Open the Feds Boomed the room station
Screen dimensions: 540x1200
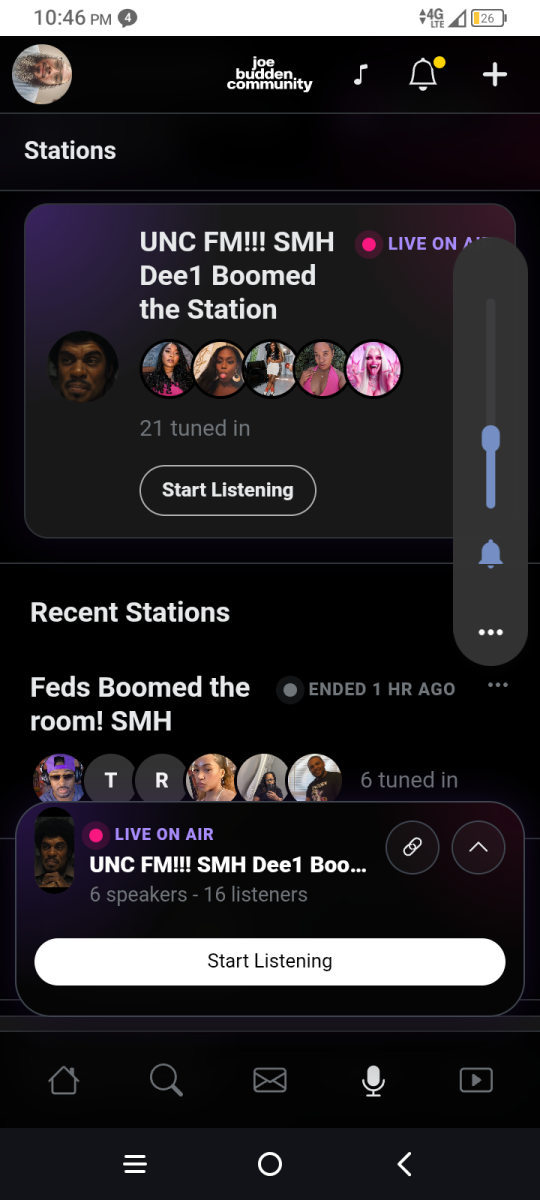[x=141, y=704]
